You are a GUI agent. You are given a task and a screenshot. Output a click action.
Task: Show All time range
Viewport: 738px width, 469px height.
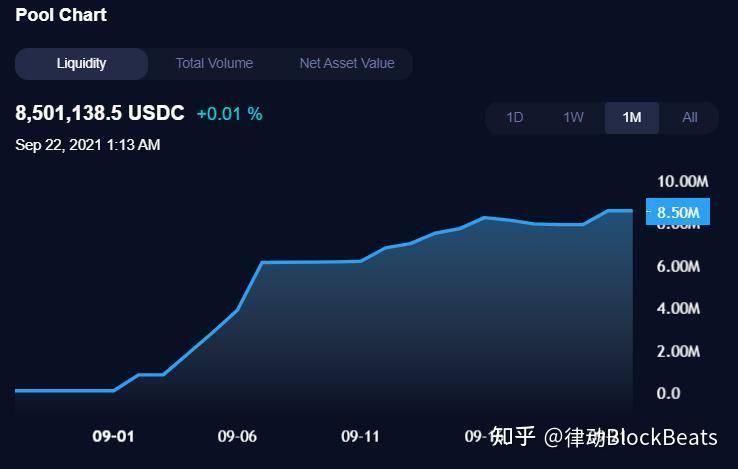[x=689, y=117]
